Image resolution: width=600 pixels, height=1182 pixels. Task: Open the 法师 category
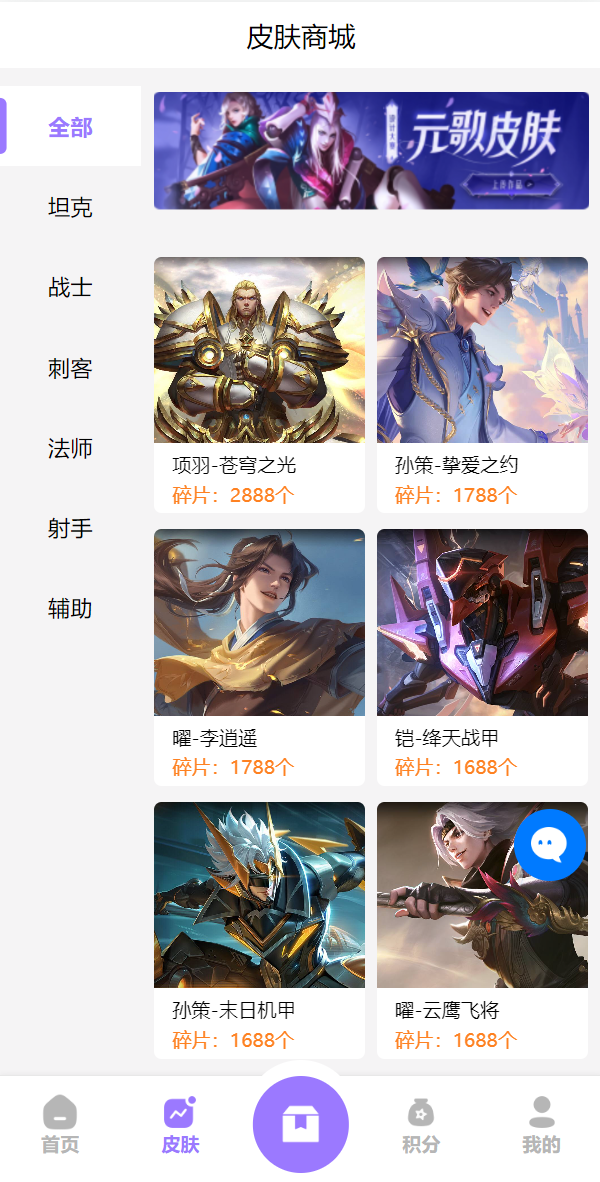tap(70, 449)
